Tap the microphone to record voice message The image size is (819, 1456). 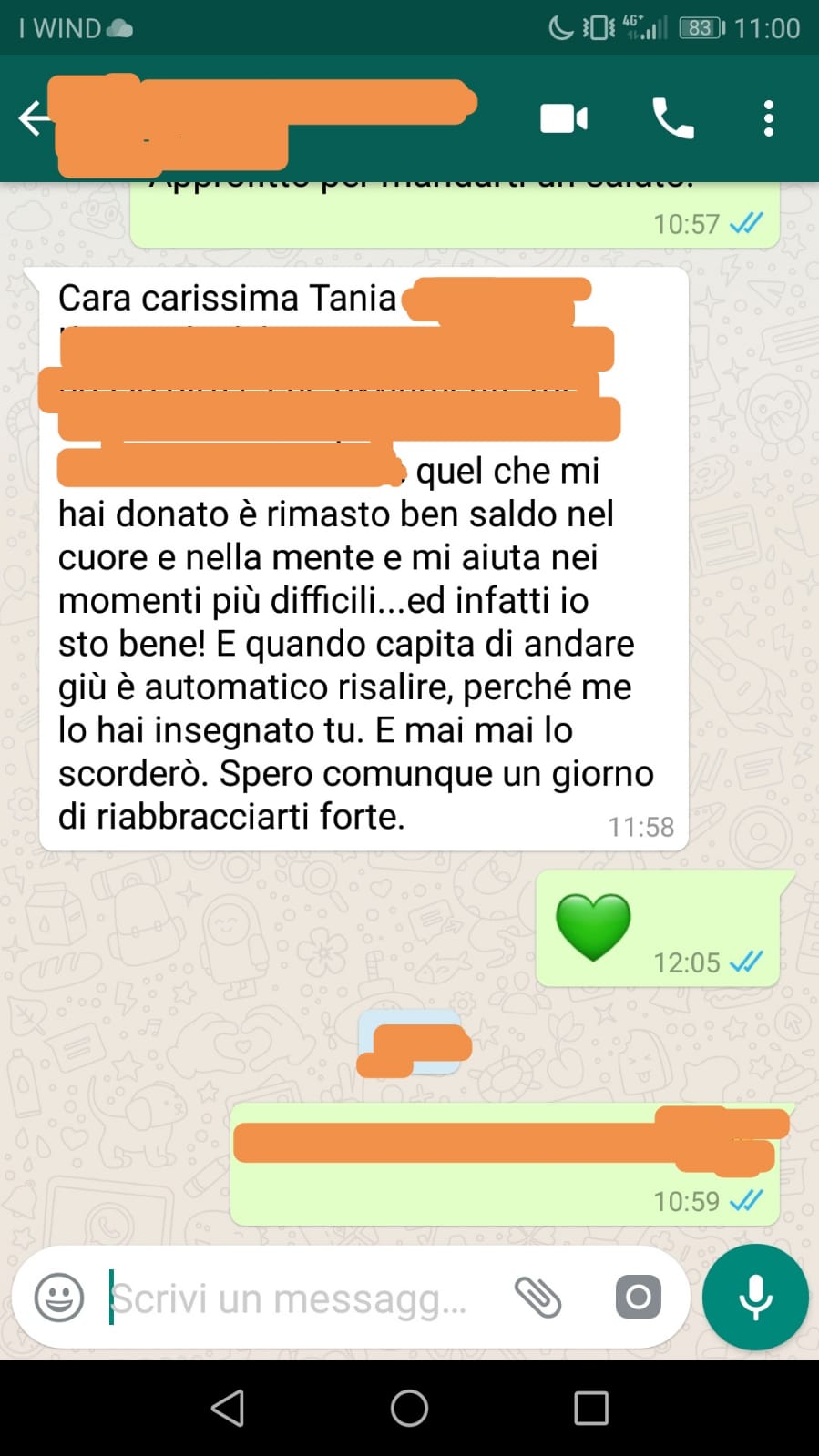tap(755, 1298)
